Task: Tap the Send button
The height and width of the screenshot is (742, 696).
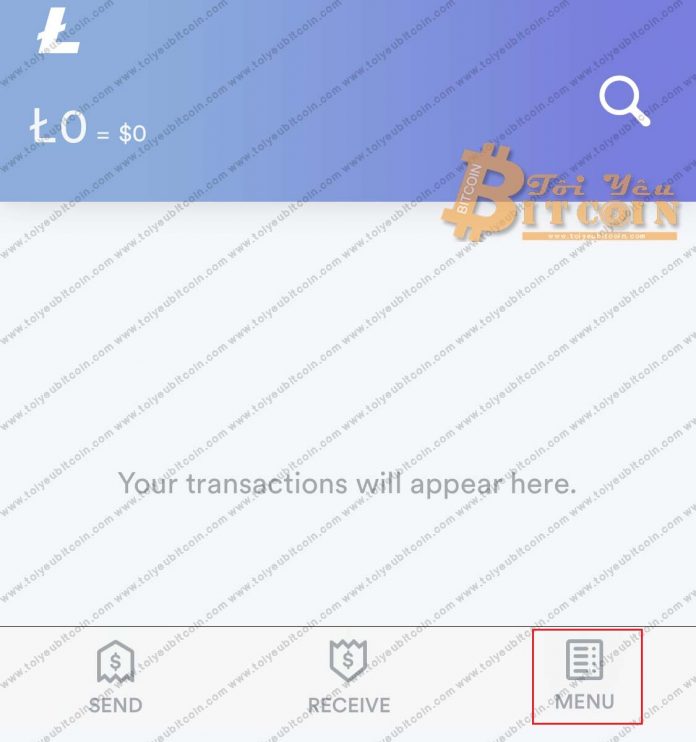Action: [114, 677]
